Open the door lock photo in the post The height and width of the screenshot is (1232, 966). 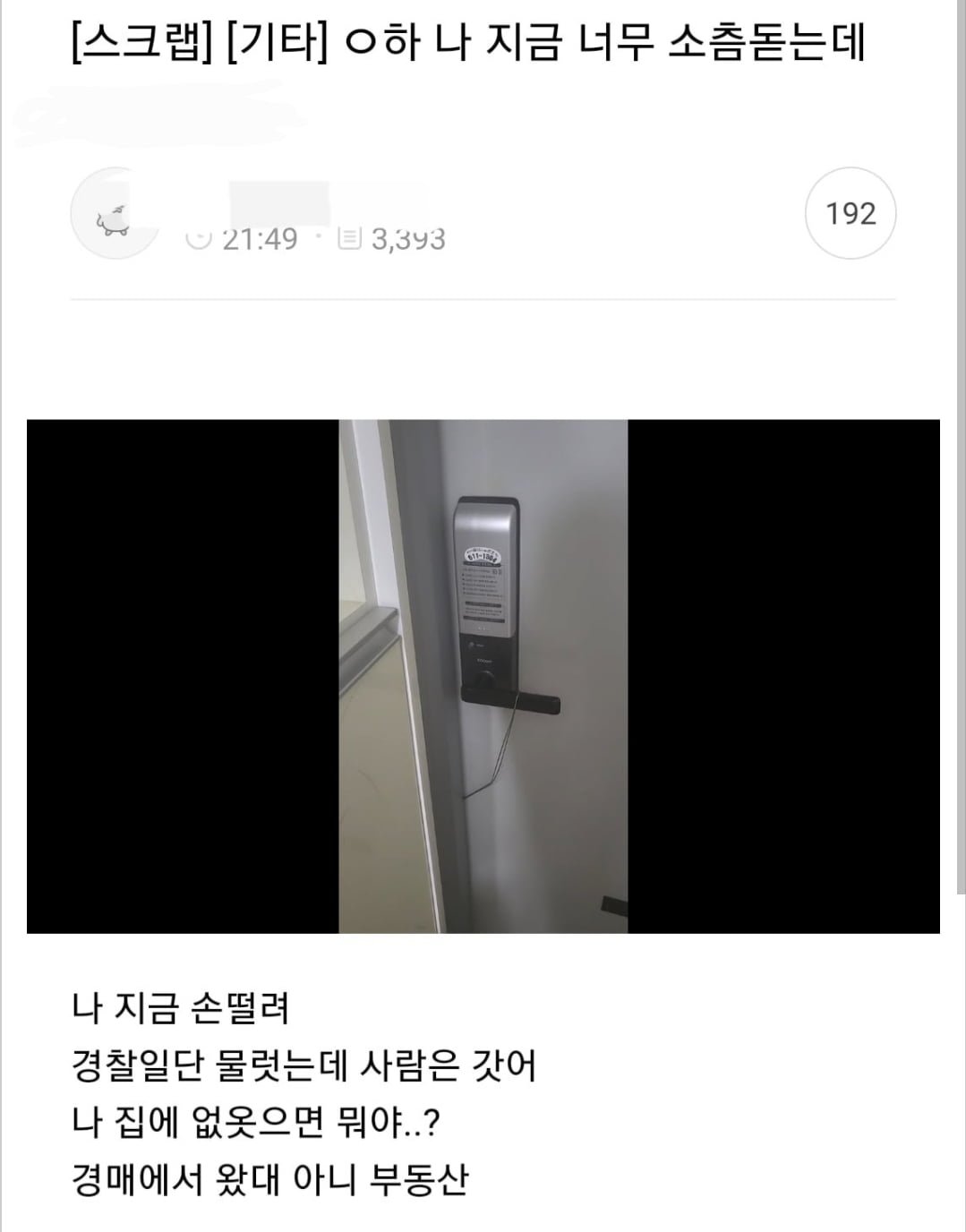point(483,676)
